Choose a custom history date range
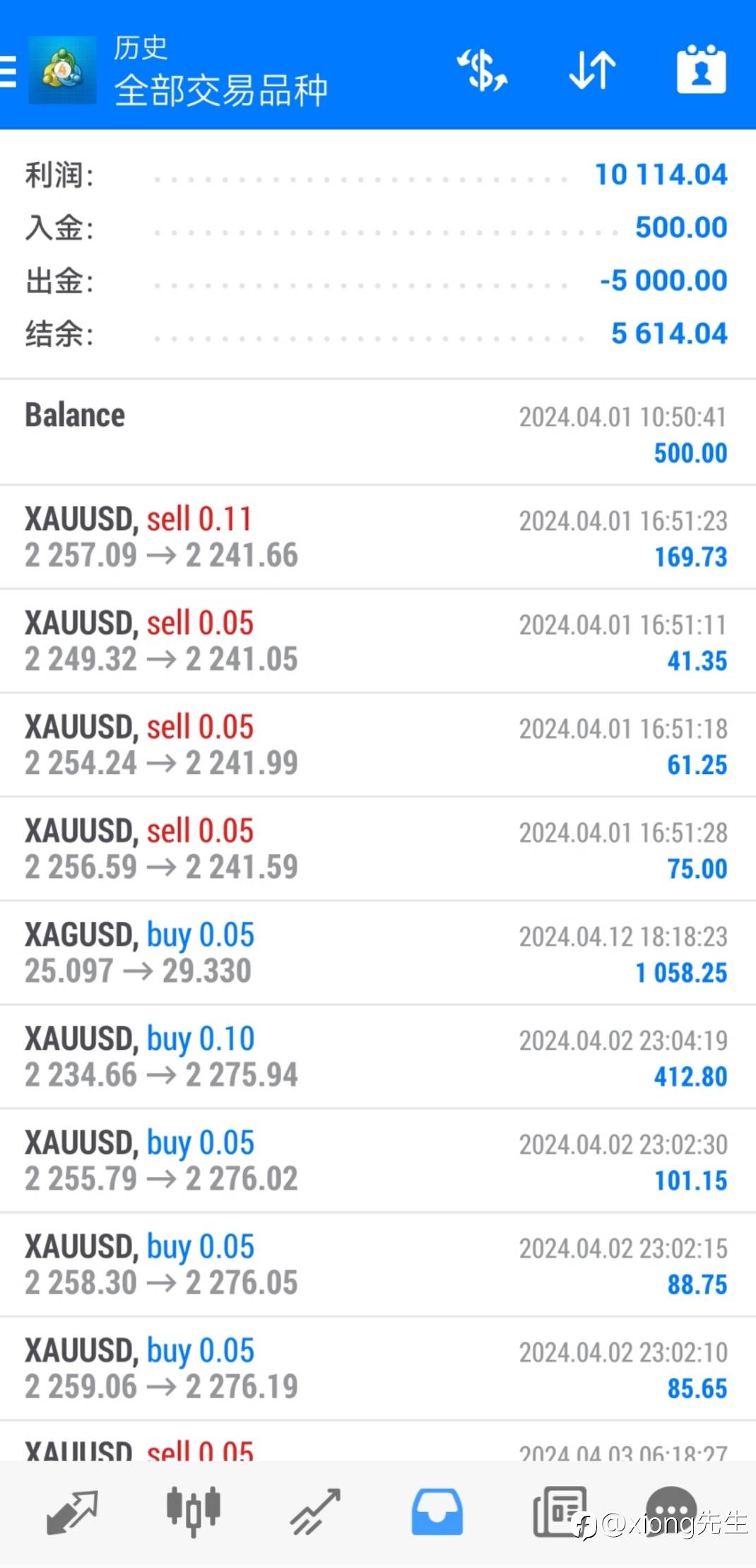The width and height of the screenshot is (756, 1568). pos(701,71)
